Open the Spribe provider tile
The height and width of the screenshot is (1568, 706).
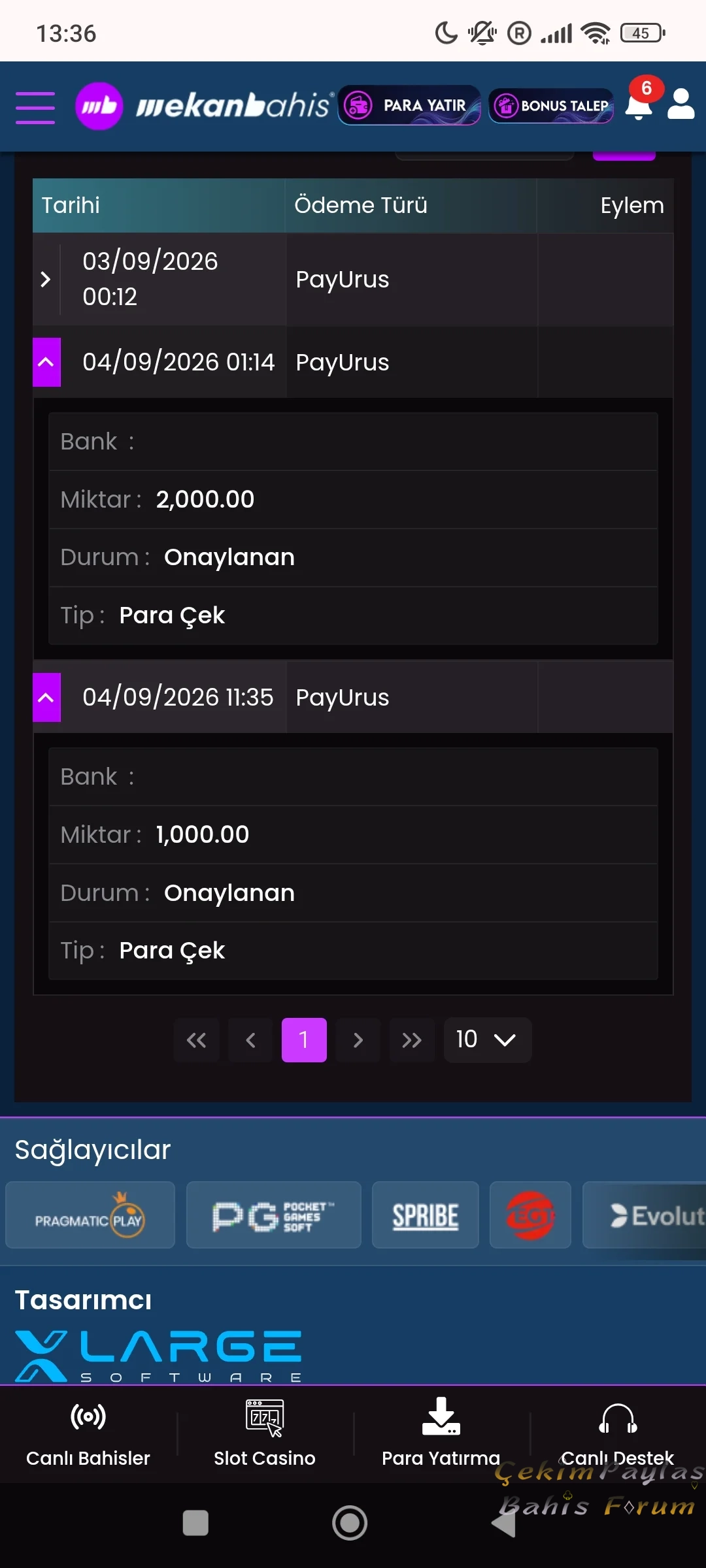[x=426, y=1215]
